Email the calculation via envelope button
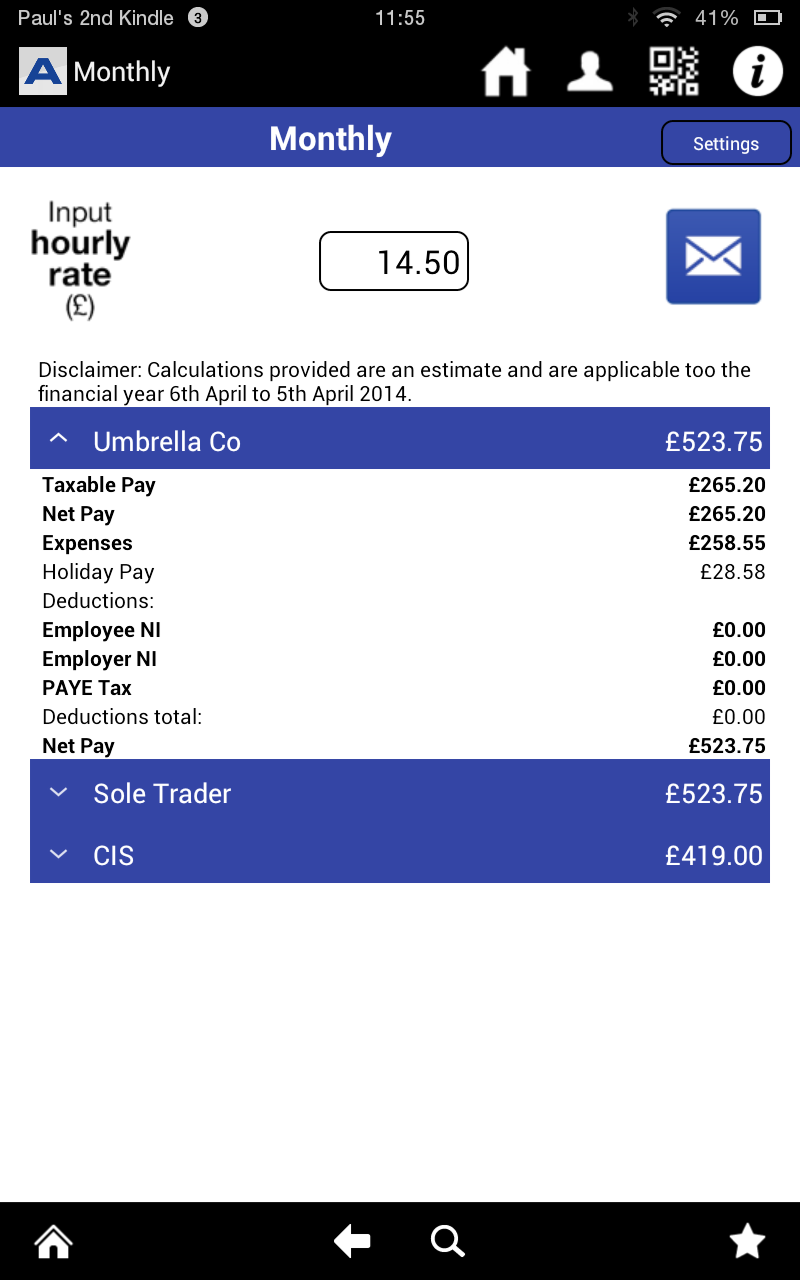This screenshot has height=1280, width=800. click(x=713, y=256)
